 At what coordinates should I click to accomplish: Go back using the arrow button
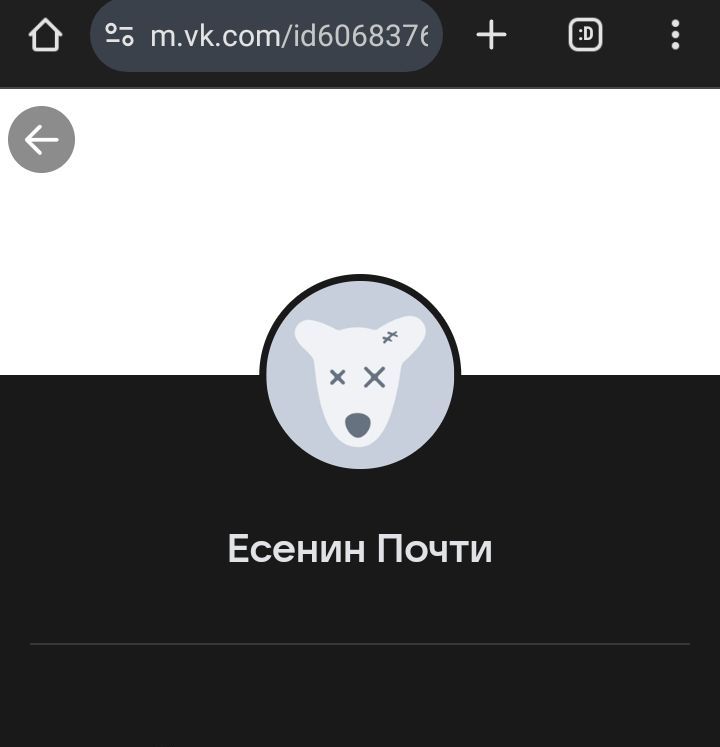(41, 139)
